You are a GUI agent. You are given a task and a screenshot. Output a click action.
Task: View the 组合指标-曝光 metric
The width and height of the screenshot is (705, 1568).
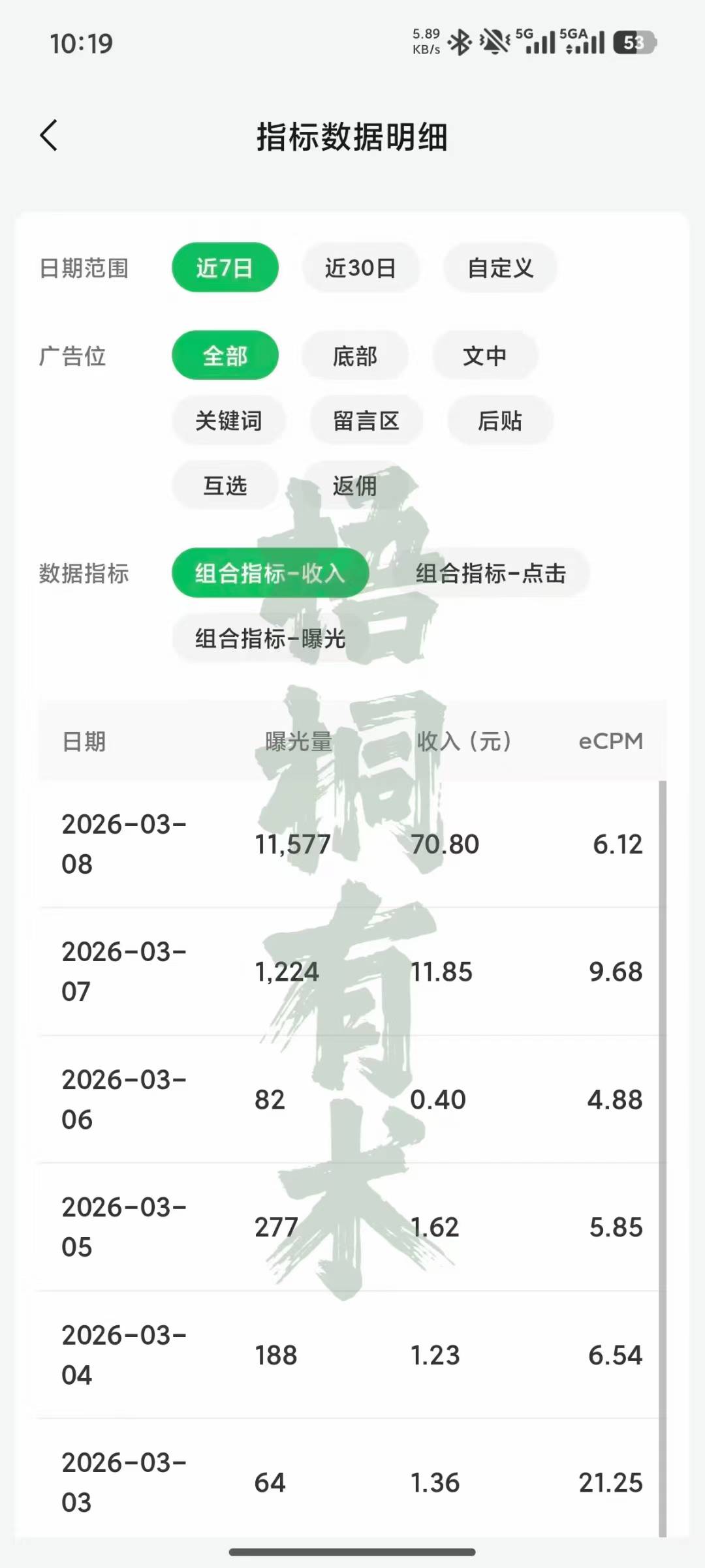click(x=270, y=638)
